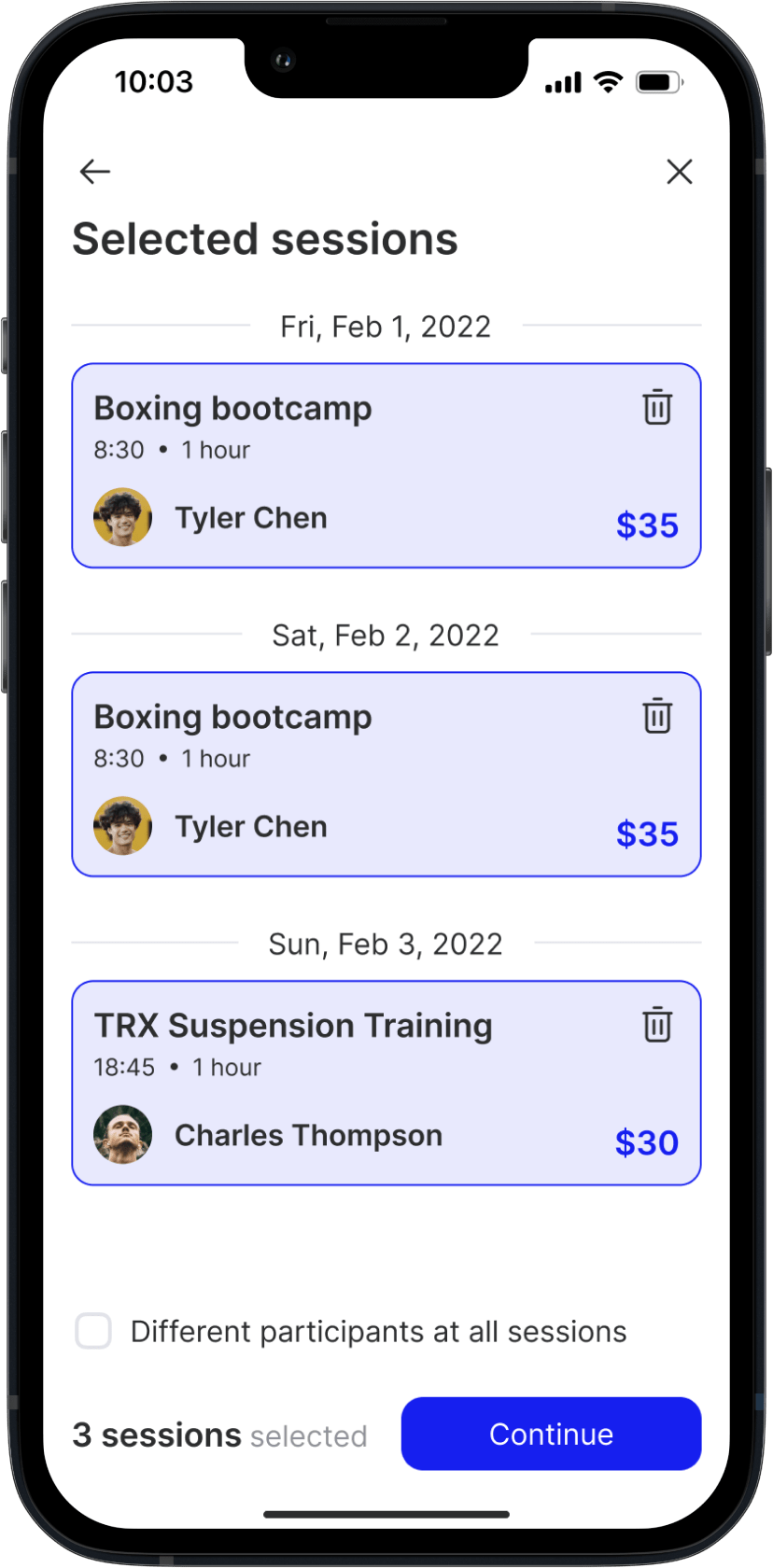Check Different participants at all sessions
The height and width of the screenshot is (1568, 773).
tap(93, 1331)
